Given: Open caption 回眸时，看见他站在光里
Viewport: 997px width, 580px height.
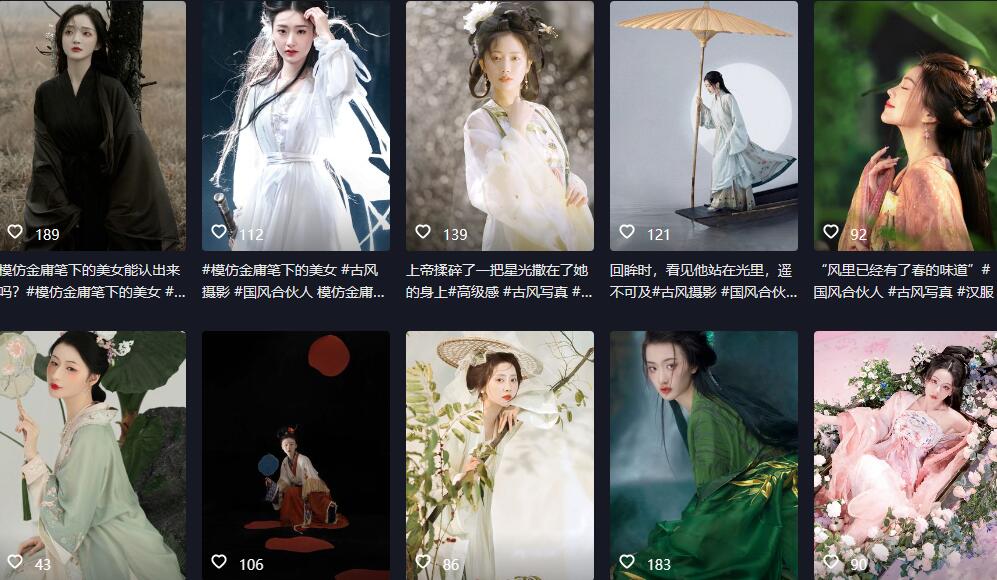Looking at the screenshot, I should 703,280.
